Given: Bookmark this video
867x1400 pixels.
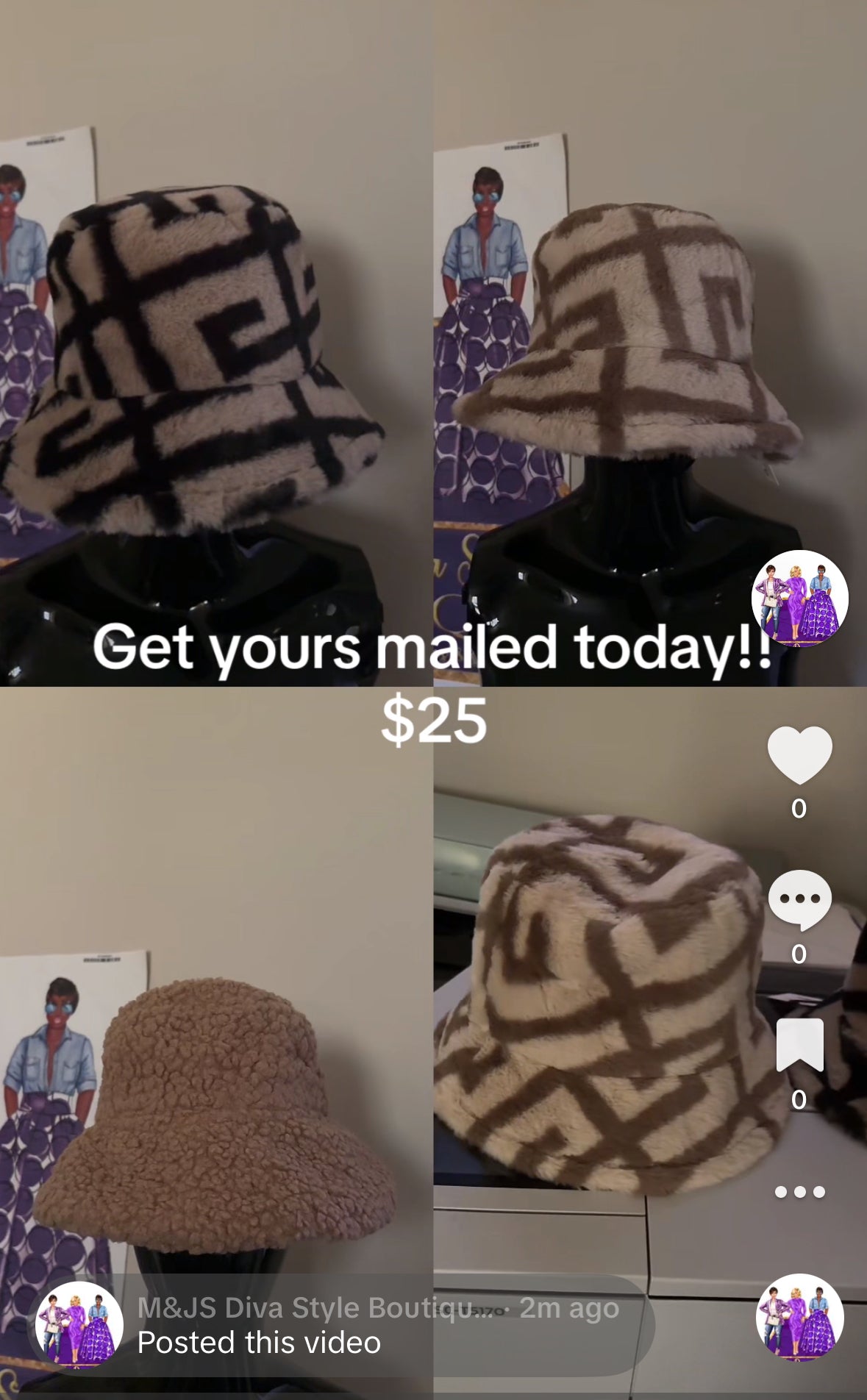Looking at the screenshot, I should click(799, 1045).
